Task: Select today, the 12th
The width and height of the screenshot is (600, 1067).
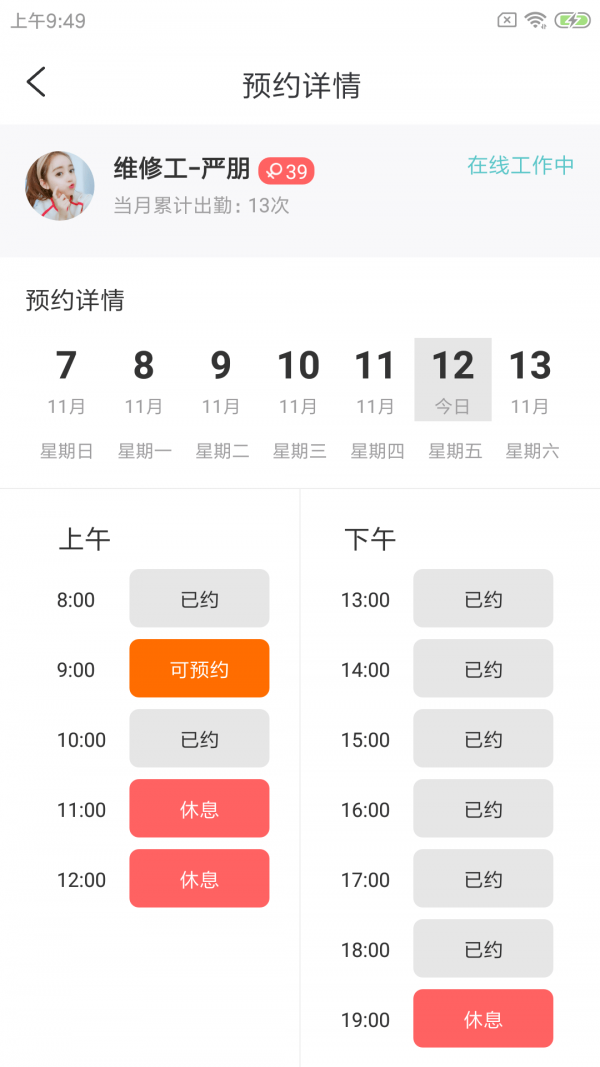Action: coord(453,380)
